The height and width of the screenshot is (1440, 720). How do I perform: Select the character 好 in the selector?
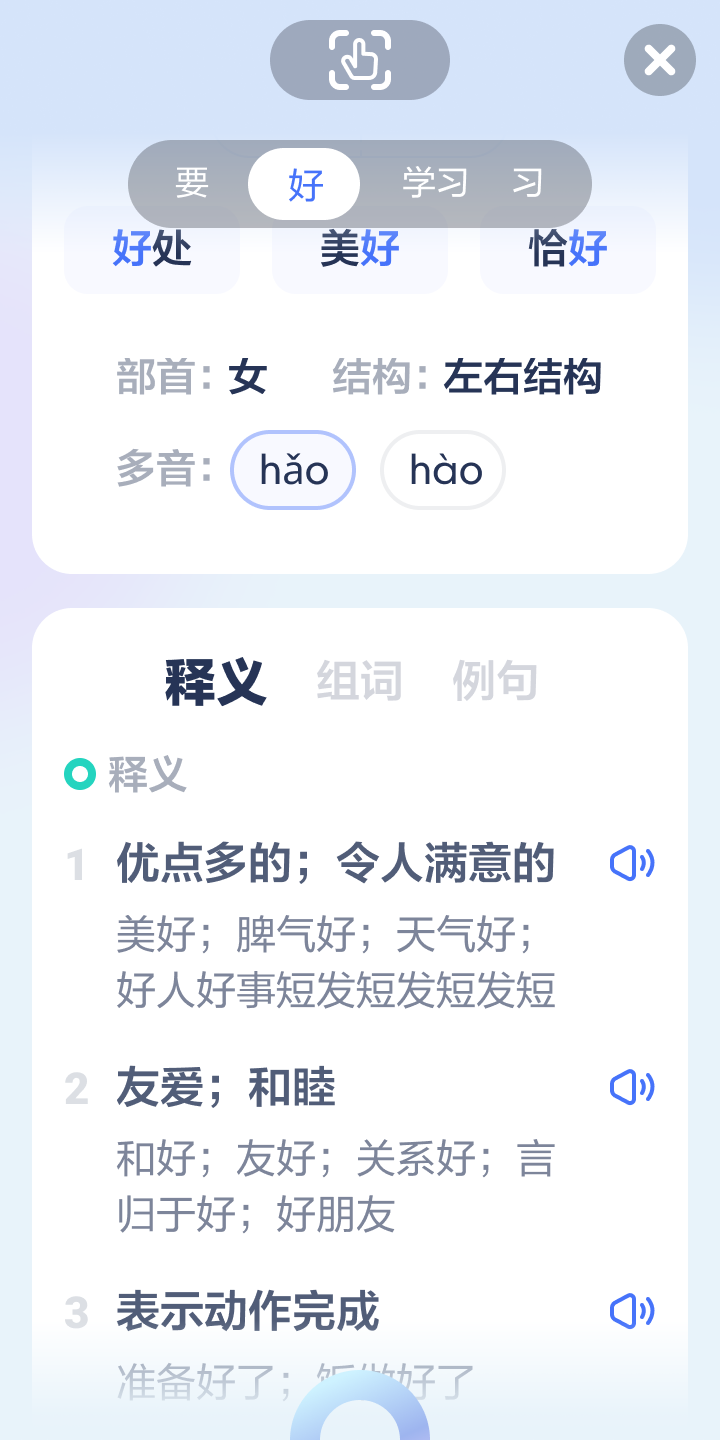coord(304,184)
